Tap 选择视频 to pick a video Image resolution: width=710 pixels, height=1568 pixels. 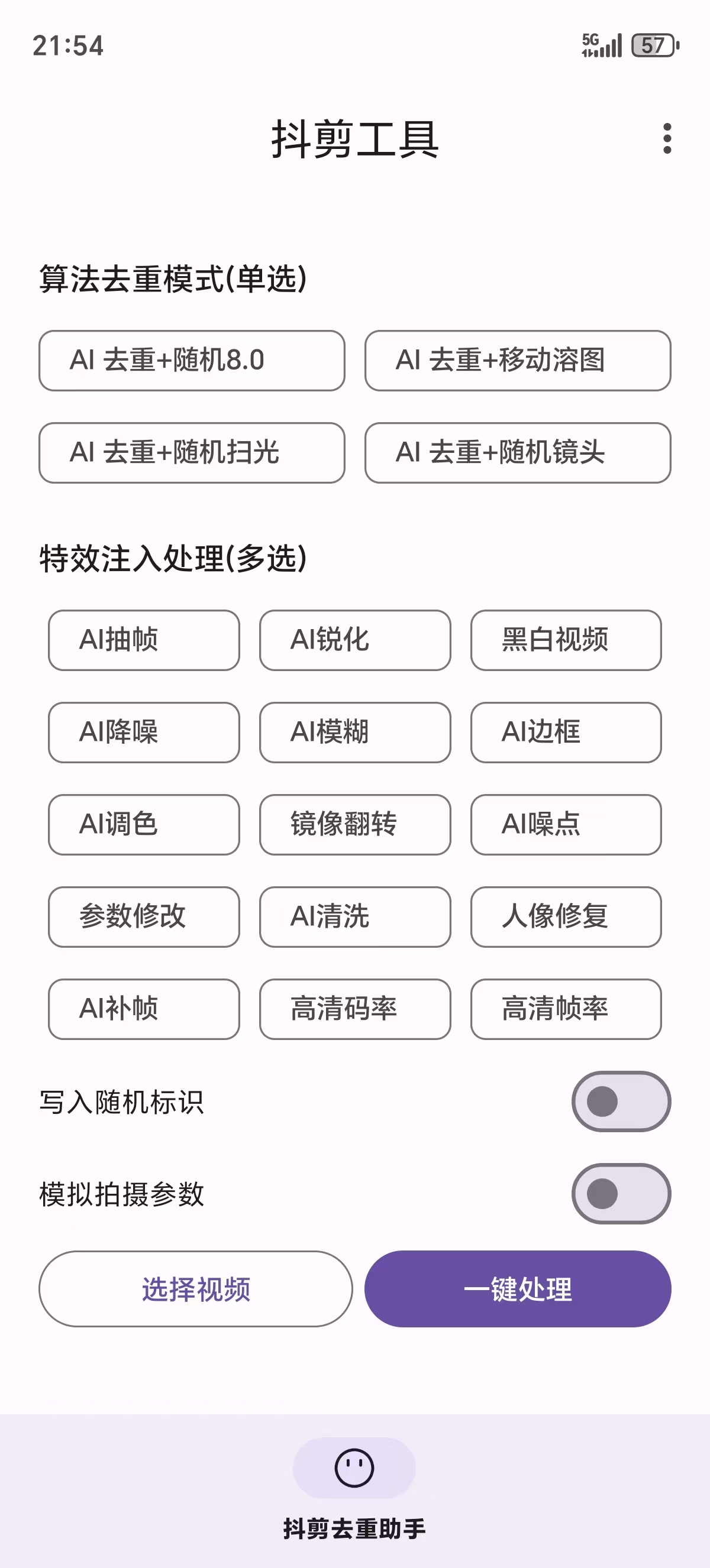tap(195, 1288)
